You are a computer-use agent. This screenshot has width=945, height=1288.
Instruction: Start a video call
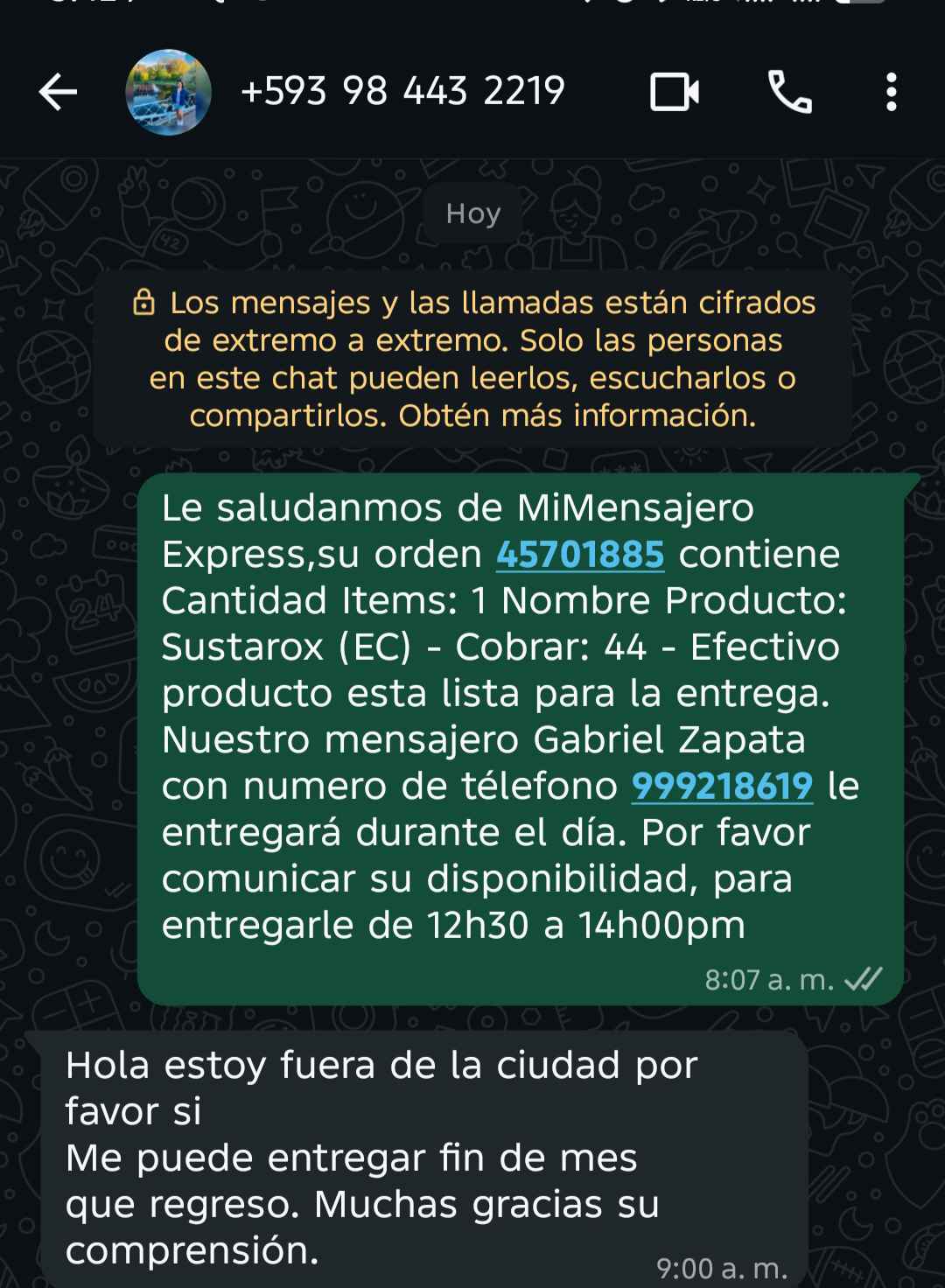[674, 92]
